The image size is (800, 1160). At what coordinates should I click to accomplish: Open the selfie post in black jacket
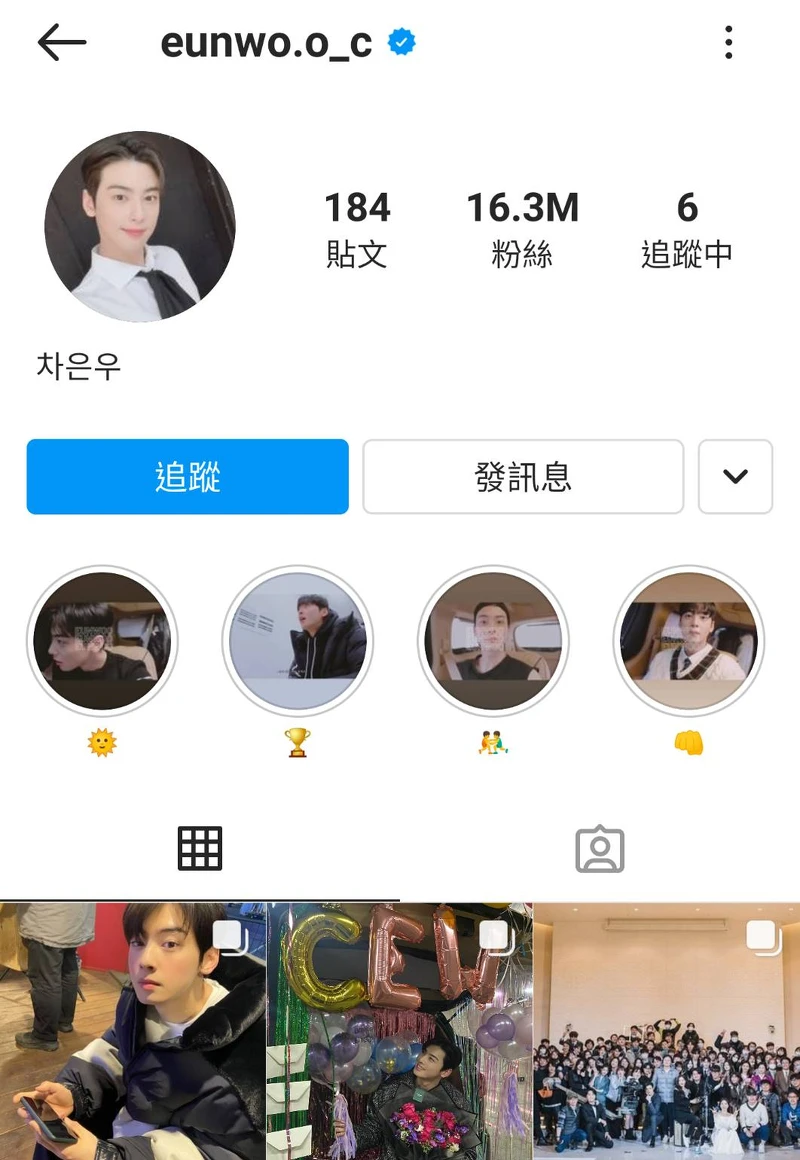pos(132,1032)
